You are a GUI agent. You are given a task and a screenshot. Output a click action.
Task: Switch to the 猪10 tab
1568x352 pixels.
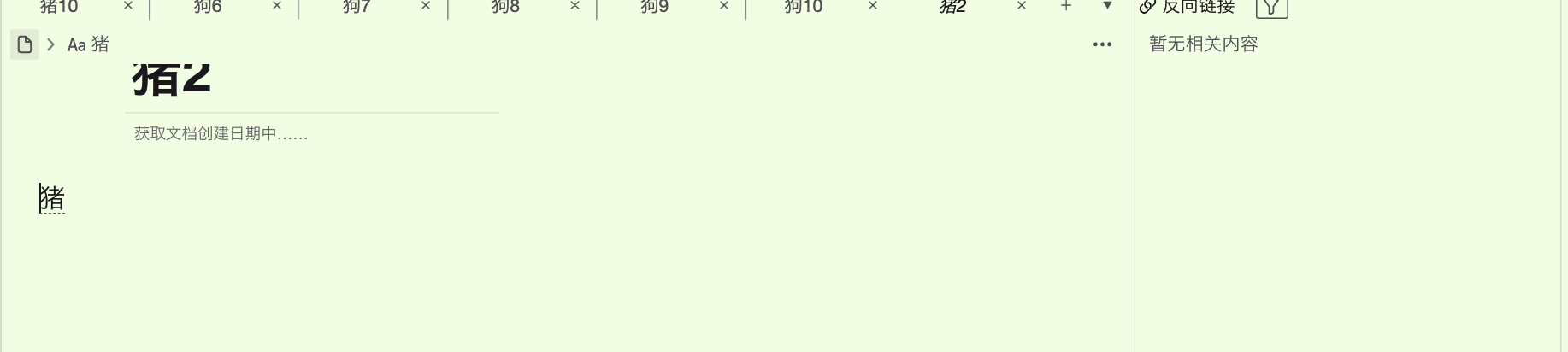[59, 7]
